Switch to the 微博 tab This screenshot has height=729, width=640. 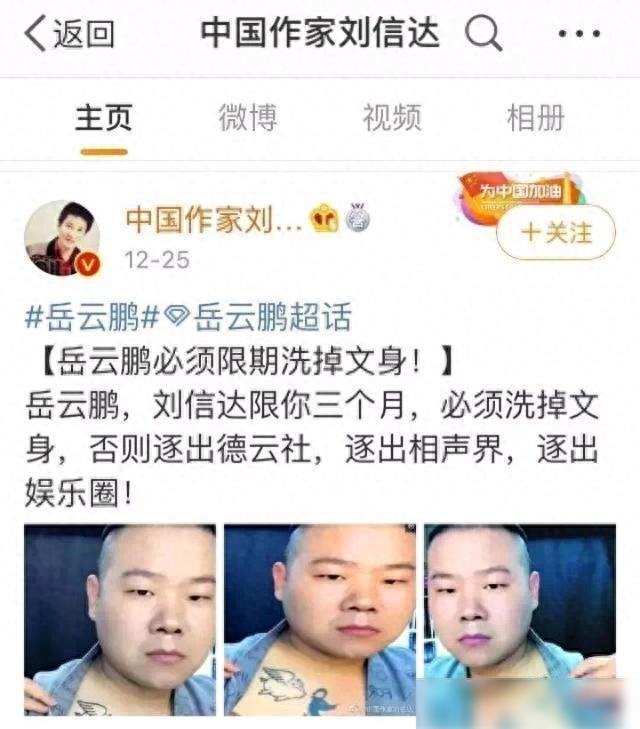(248, 118)
